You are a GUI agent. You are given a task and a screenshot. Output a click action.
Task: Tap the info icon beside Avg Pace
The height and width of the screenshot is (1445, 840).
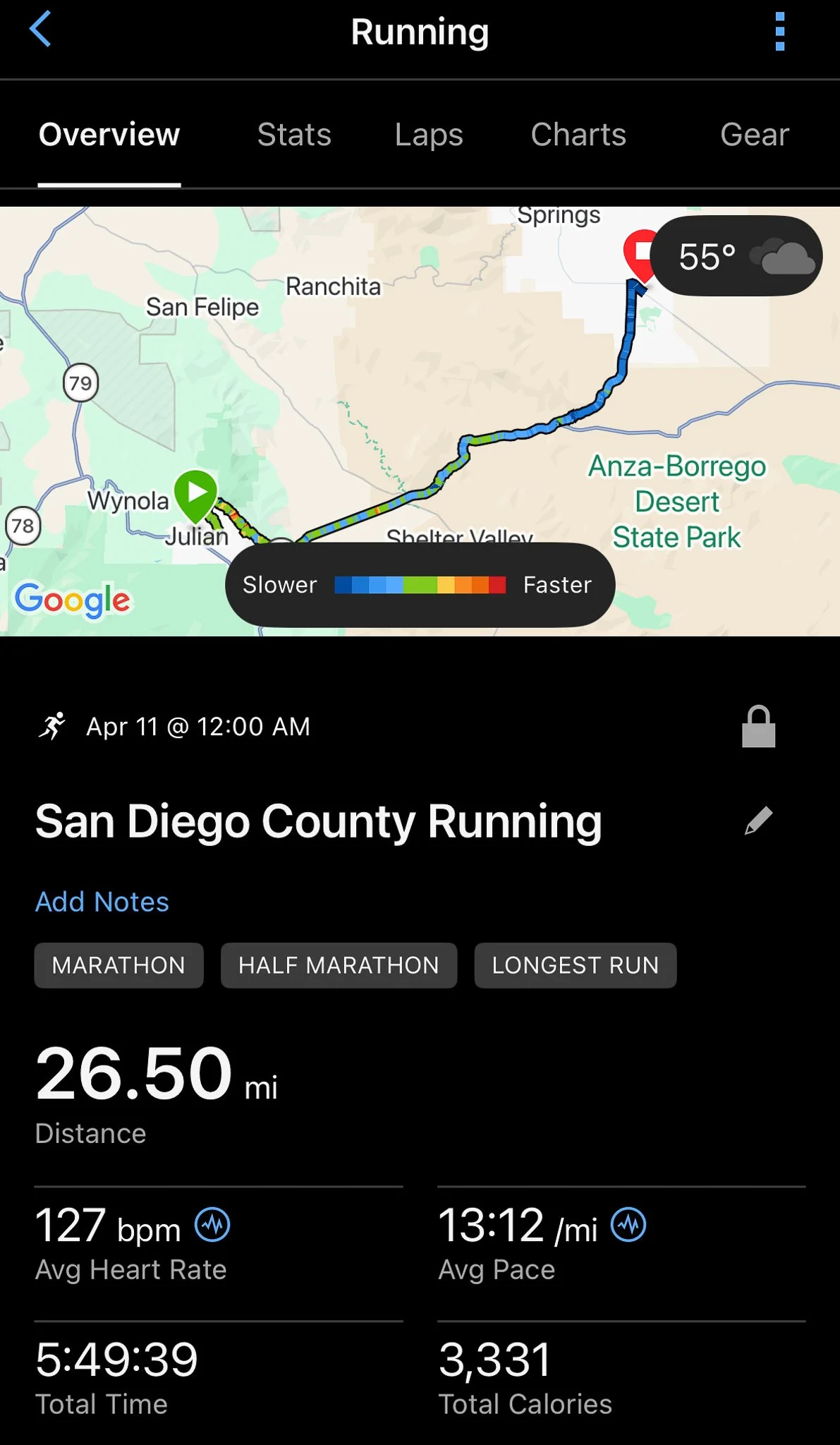[628, 1225]
